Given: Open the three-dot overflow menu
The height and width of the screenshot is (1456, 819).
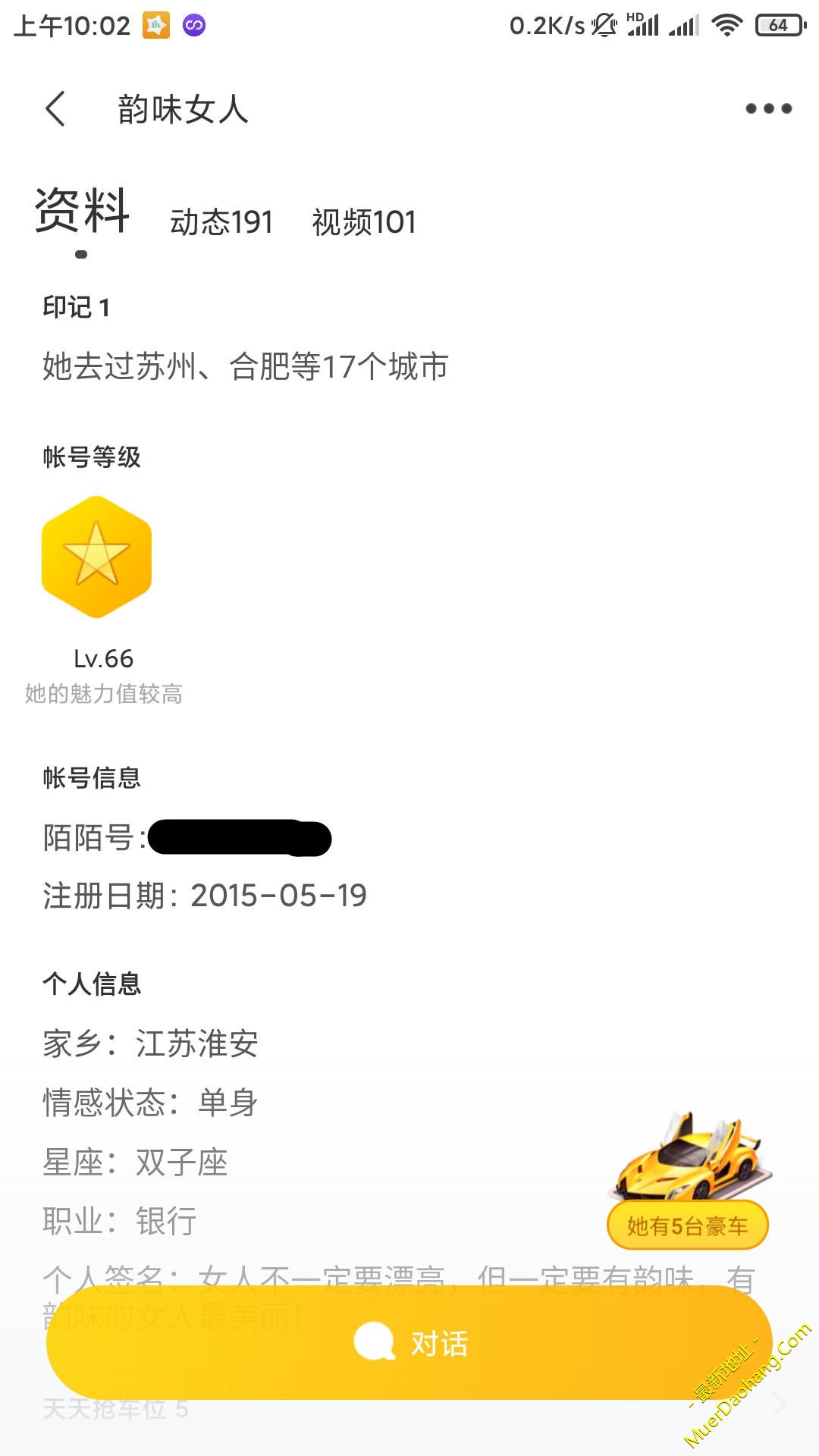Looking at the screenshot, I should (x=768, y=108).
